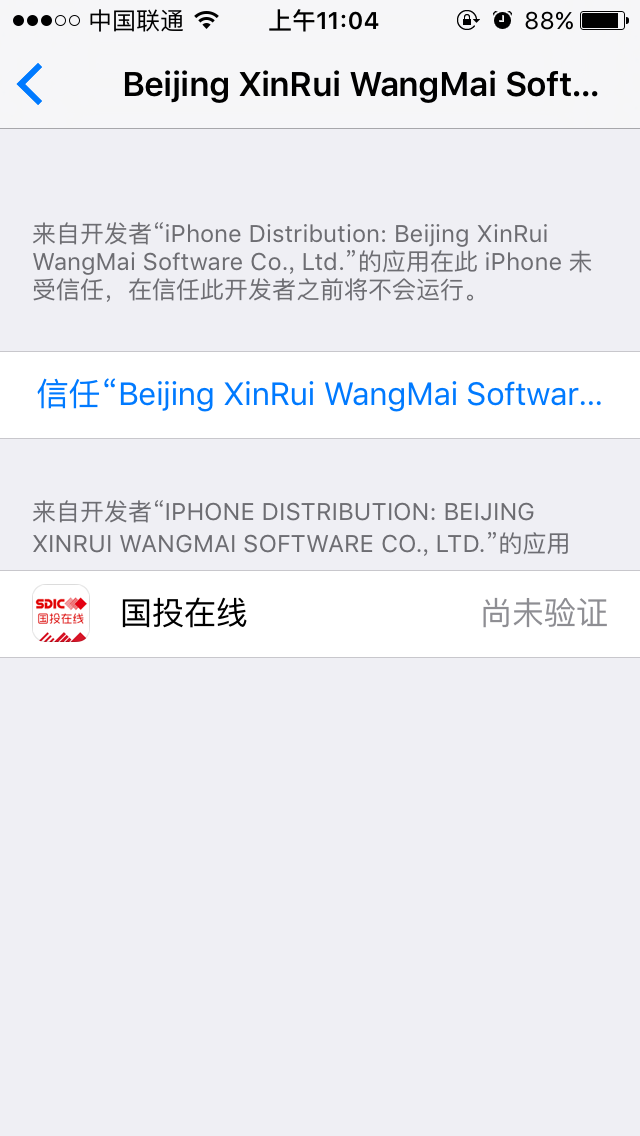Open the 国投在线 app row
The height and width of the screenshot is (1136, 640).
tap(319, 613)
